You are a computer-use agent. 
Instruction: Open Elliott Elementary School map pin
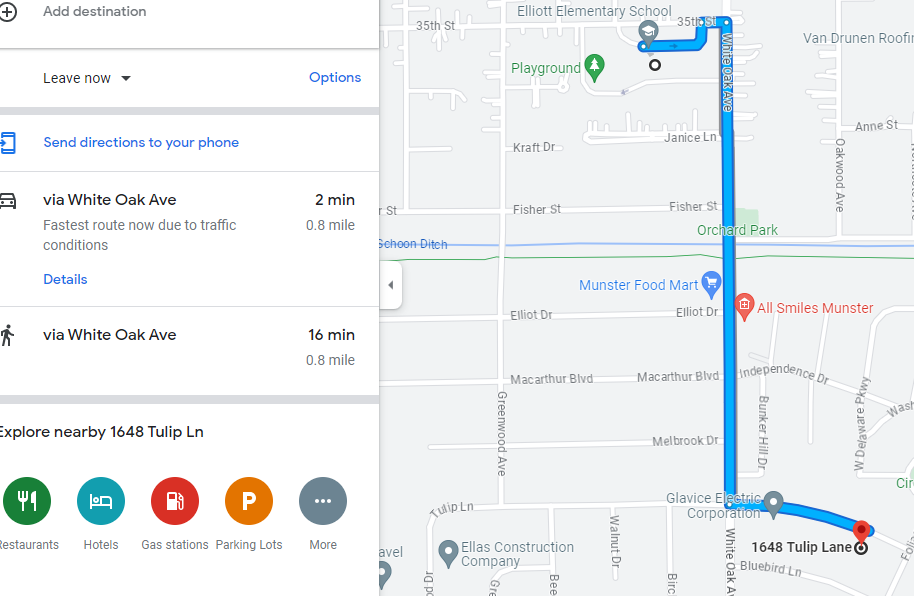[x=647, y=32]
